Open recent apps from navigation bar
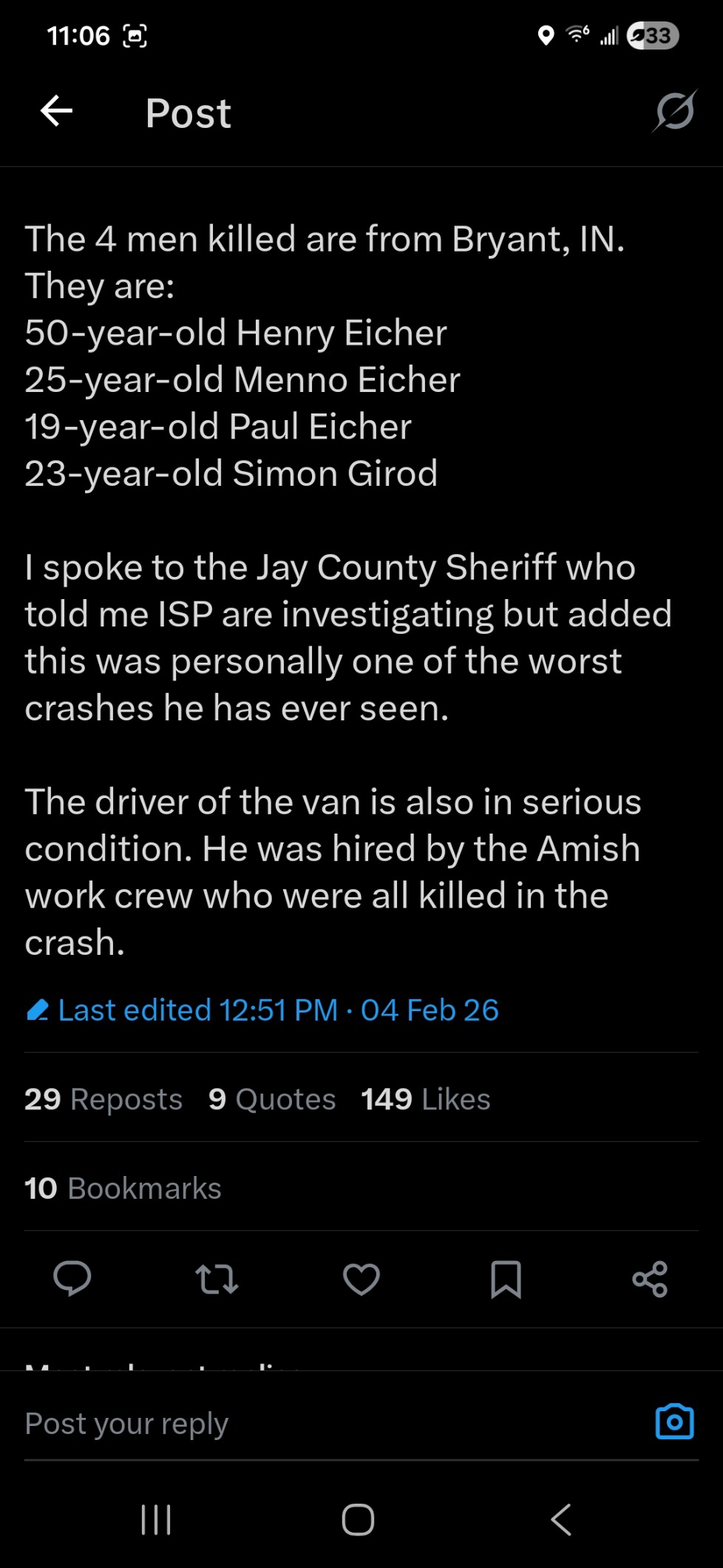Screen dimensions: 723x1568 pos(156,1520)
